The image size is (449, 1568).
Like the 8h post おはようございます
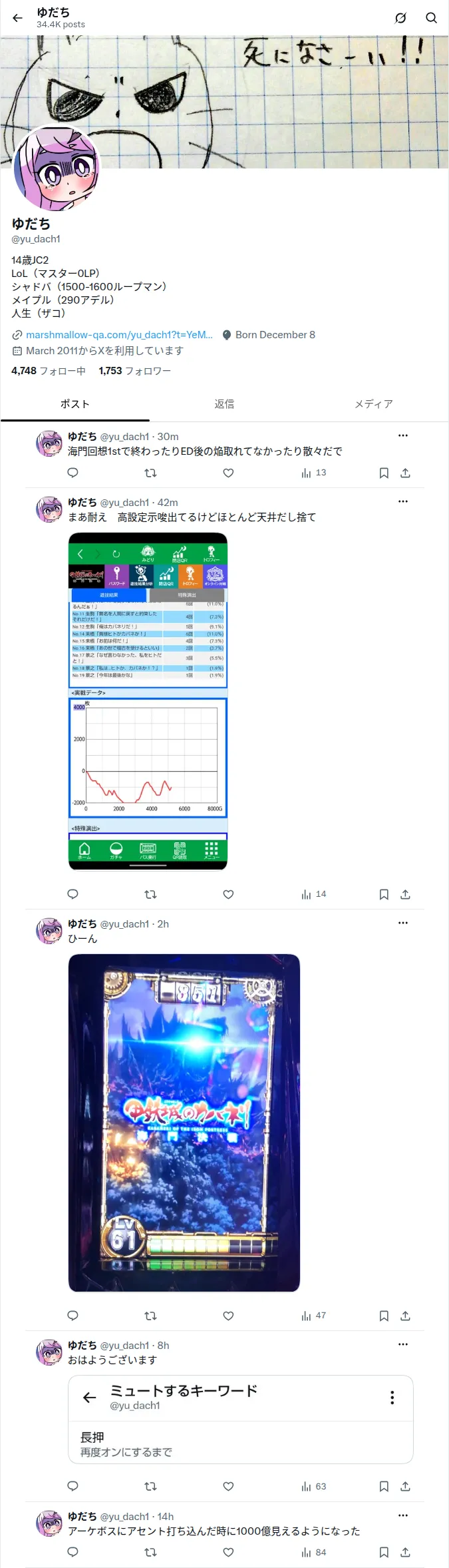[228, 1486]
